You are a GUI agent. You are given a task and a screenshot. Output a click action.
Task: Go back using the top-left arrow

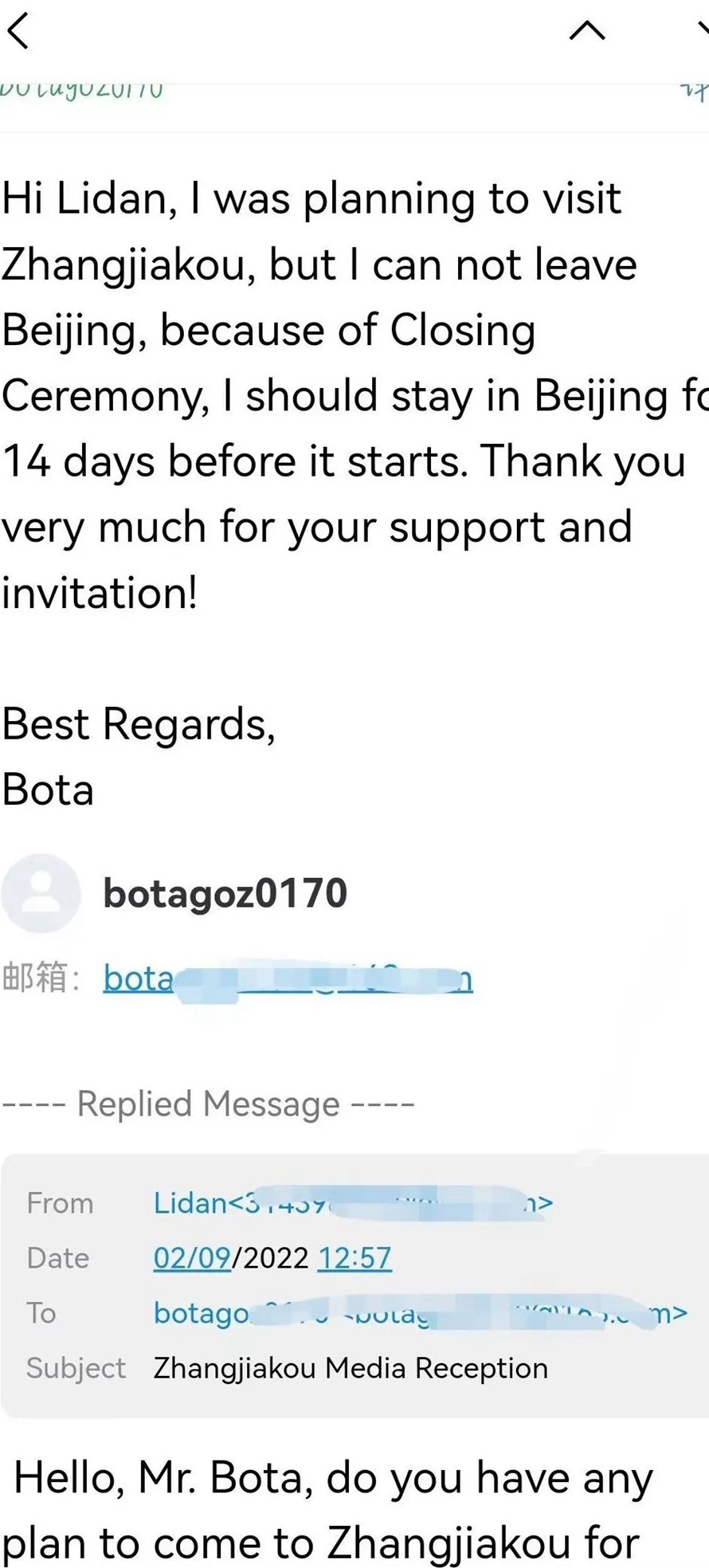(x=18, y=31)
